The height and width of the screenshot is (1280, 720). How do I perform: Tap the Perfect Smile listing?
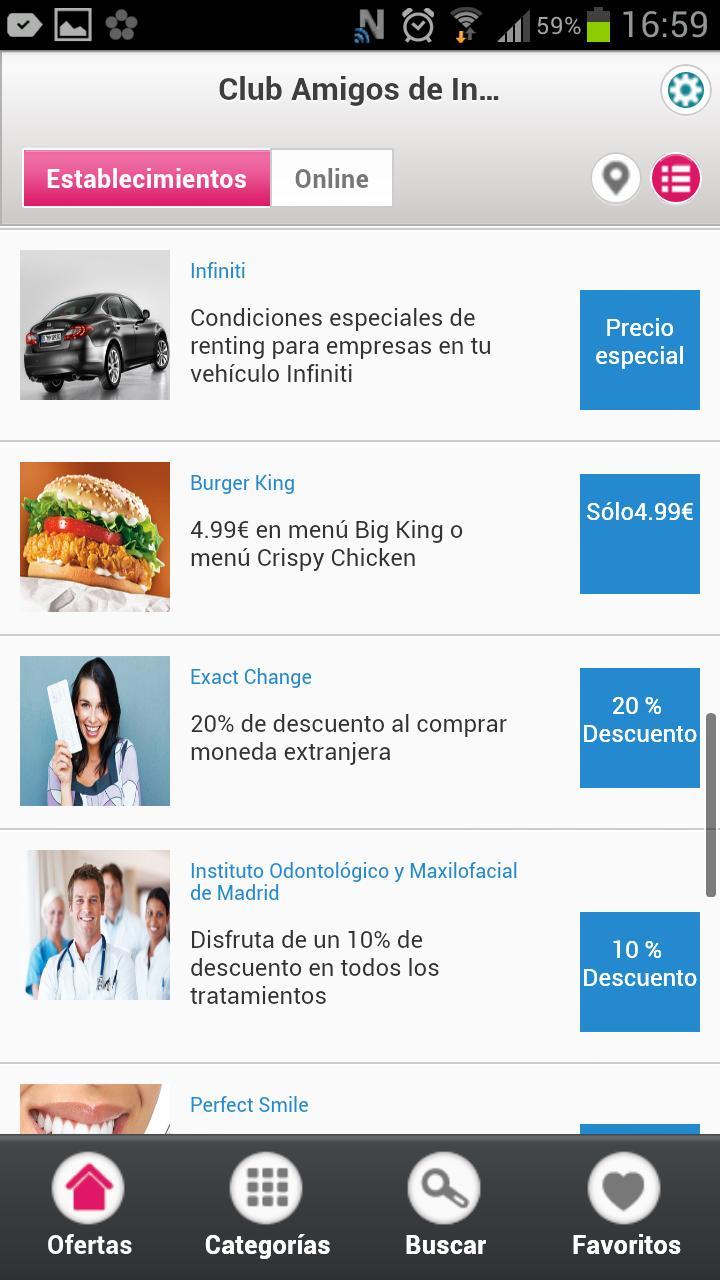[x=249, y=1104]
